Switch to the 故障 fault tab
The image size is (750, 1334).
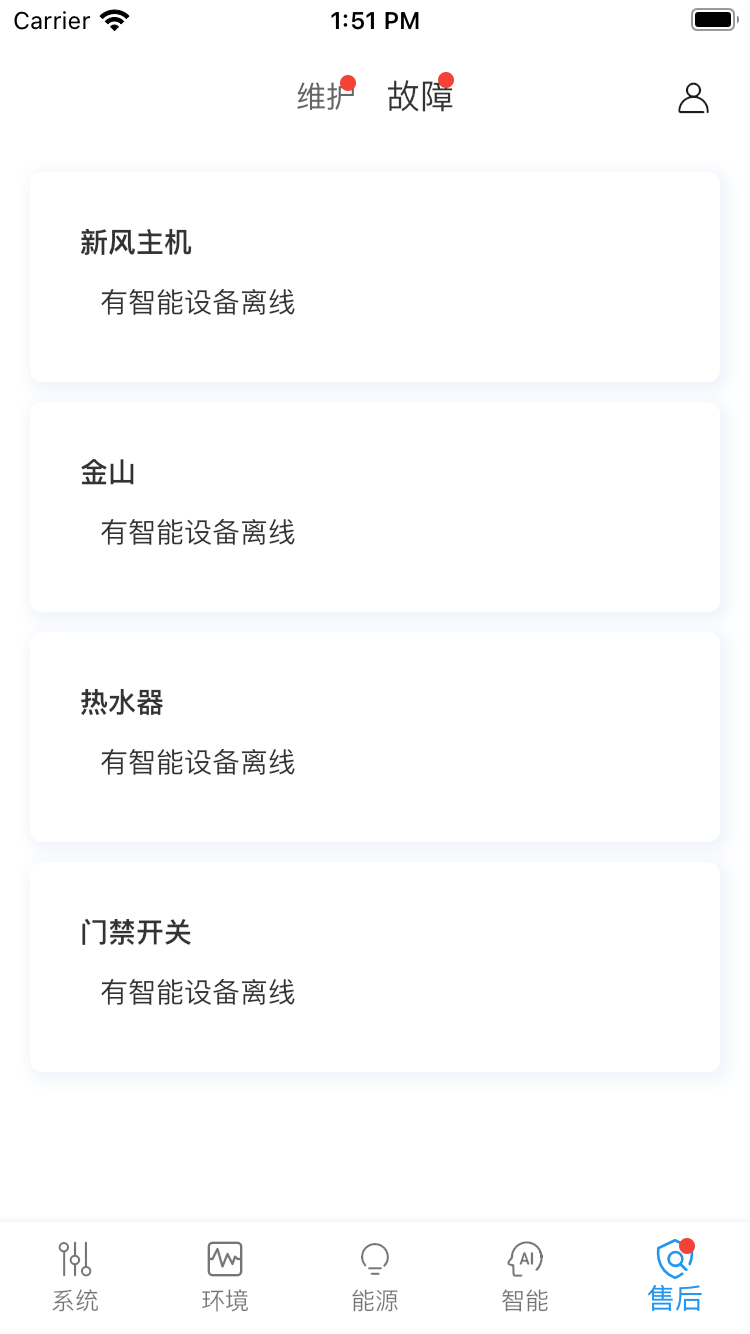[x=420, y=97]
